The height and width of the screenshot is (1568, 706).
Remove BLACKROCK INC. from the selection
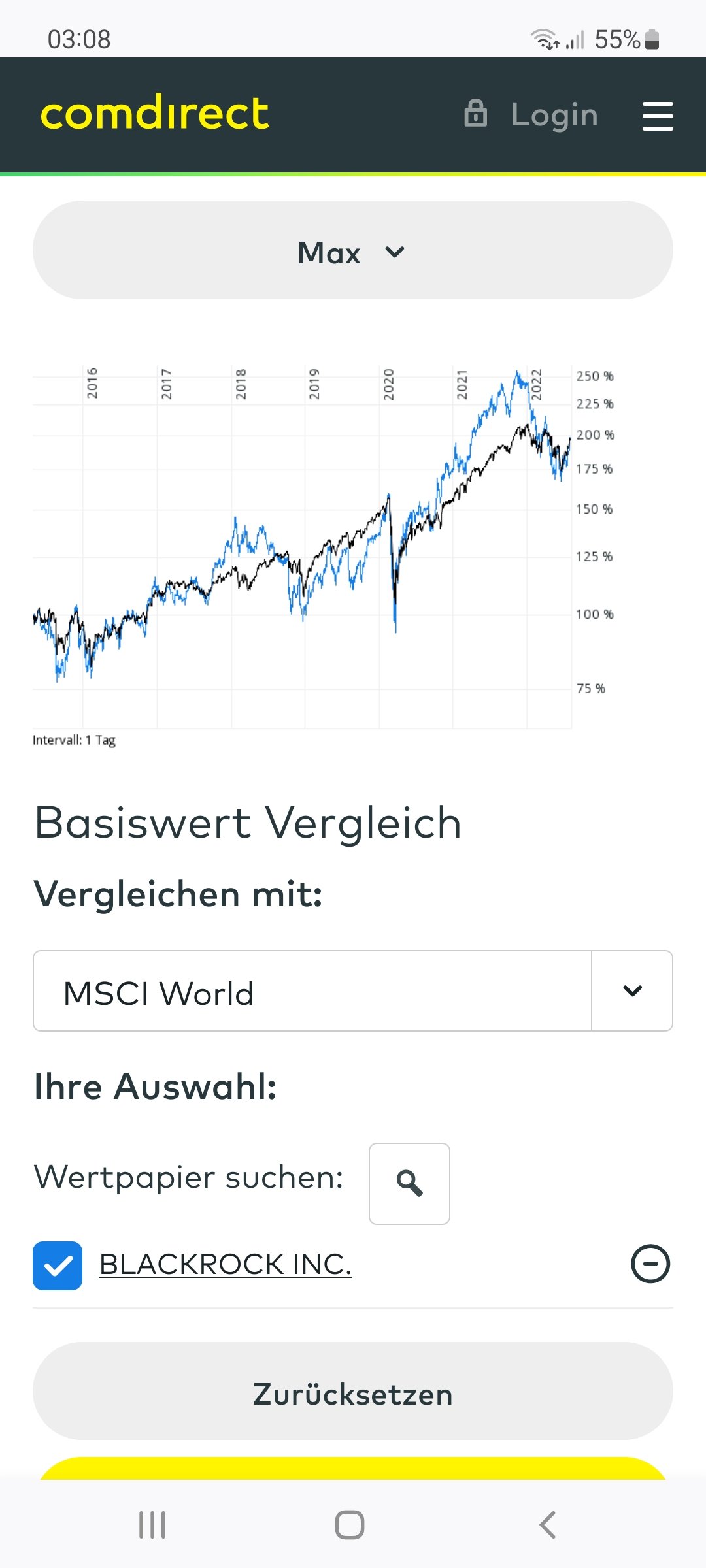click(650, 1264)
